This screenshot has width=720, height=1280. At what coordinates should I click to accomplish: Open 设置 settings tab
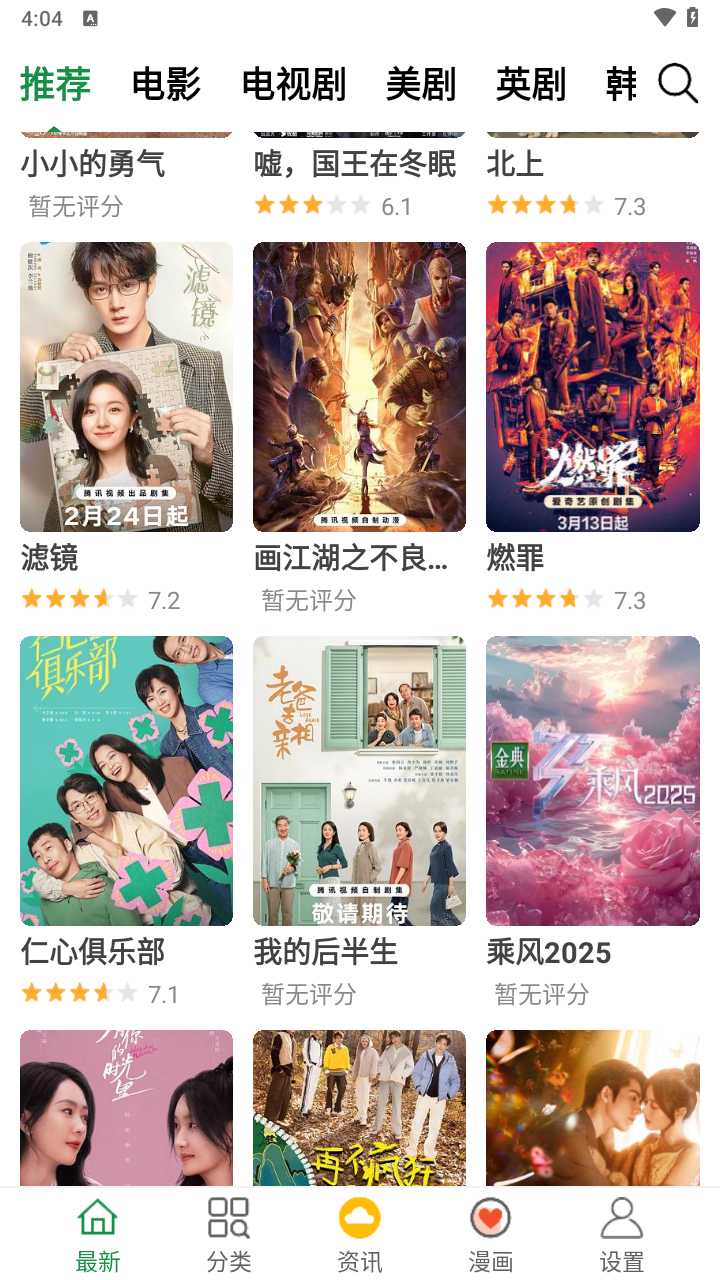point(621,1234)
